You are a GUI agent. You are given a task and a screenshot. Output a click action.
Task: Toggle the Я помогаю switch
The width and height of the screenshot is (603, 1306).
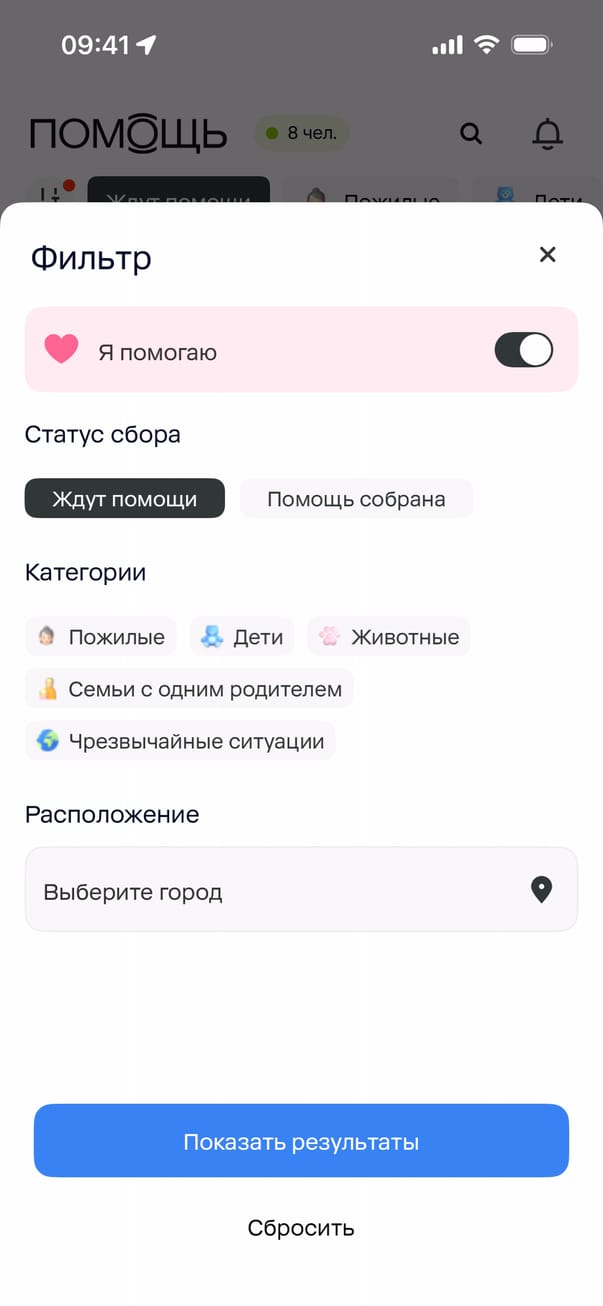click(523, 350)
